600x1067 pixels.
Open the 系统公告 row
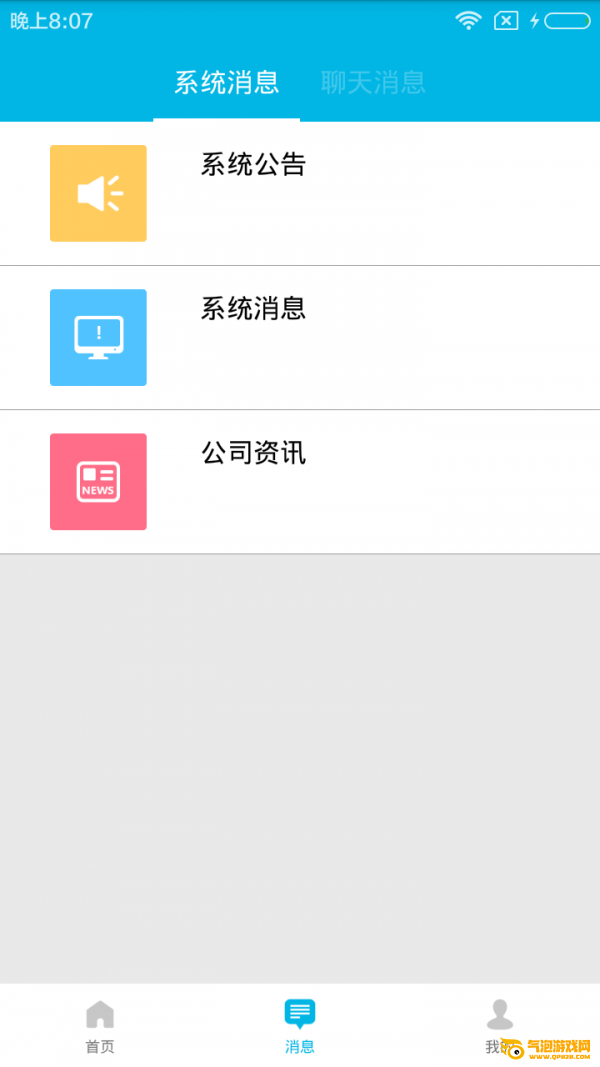coord(300,193)
